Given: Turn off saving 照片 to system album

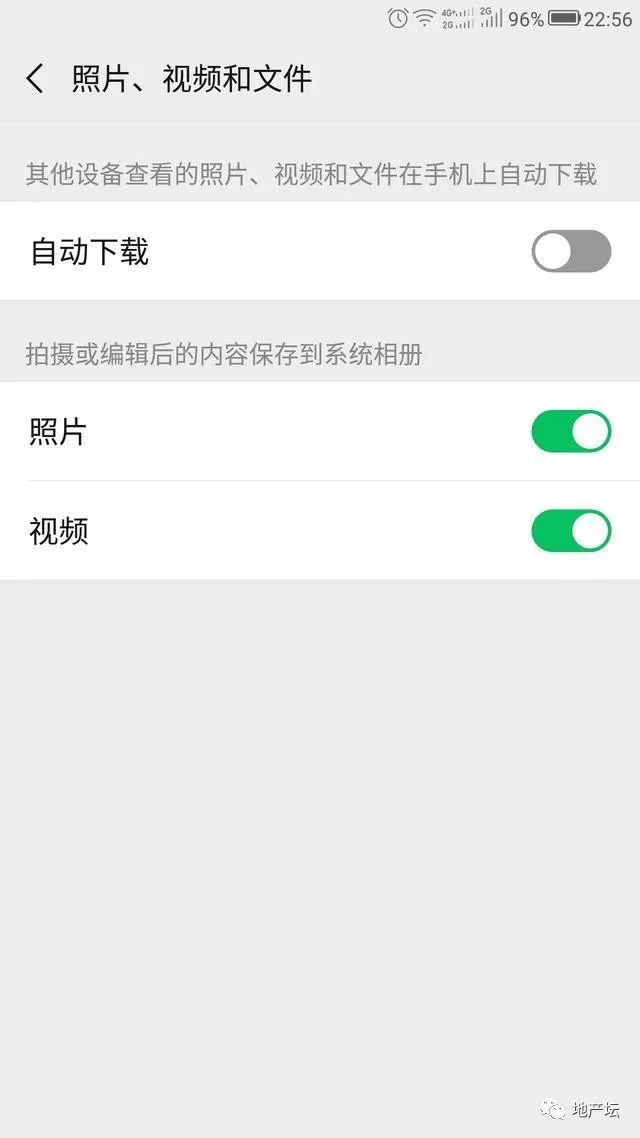Looking at the screenshot, I should coord(570,432).
